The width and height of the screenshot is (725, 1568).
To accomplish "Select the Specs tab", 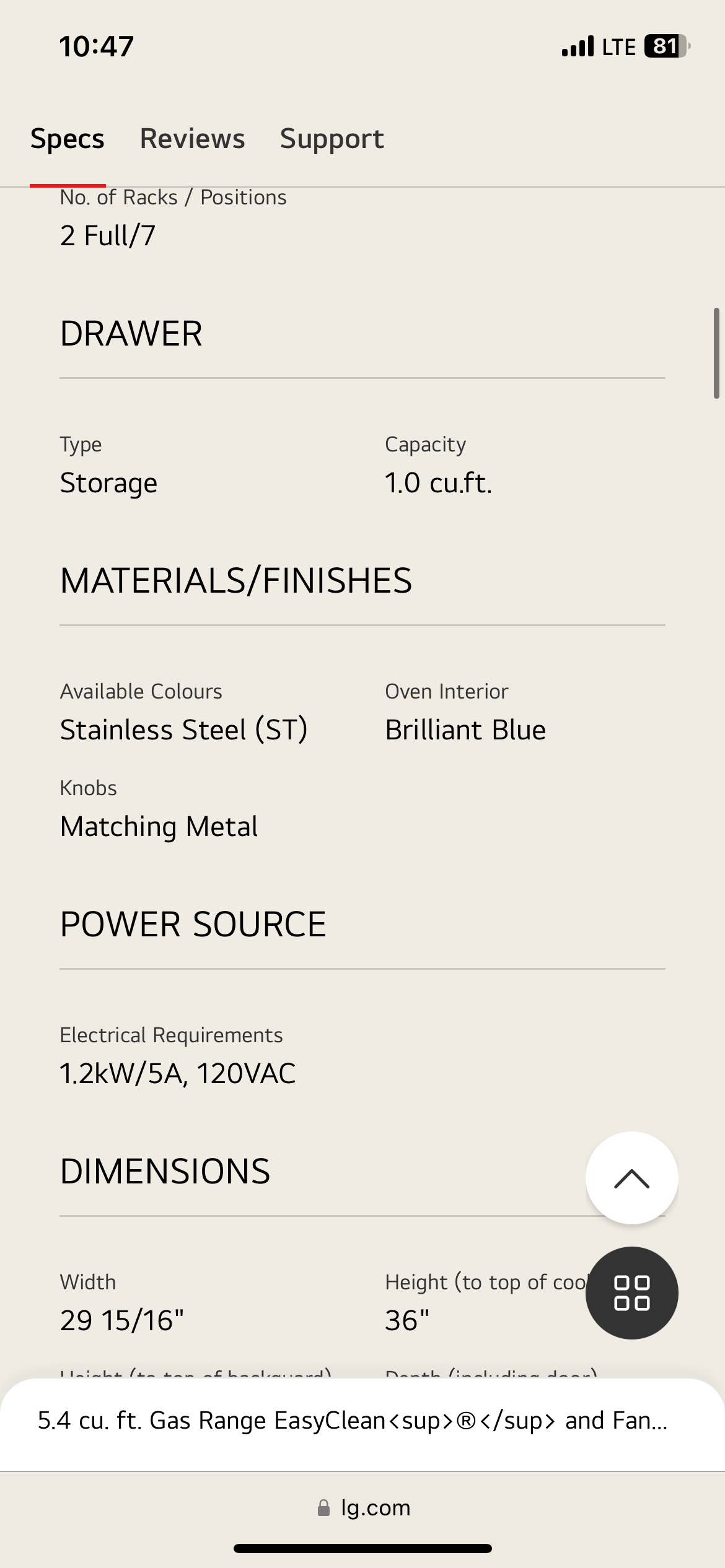I will [x=68, y=139].
